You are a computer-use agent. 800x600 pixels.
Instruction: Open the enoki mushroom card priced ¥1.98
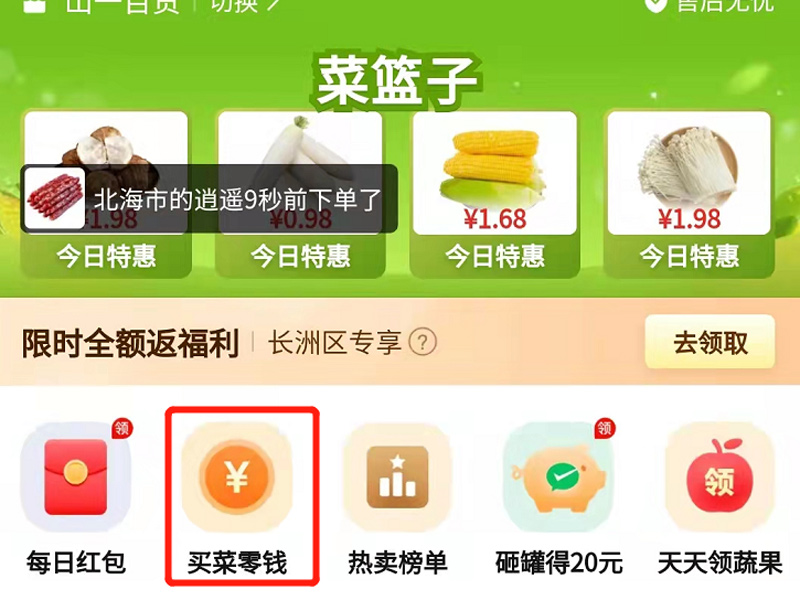(689, 190)
